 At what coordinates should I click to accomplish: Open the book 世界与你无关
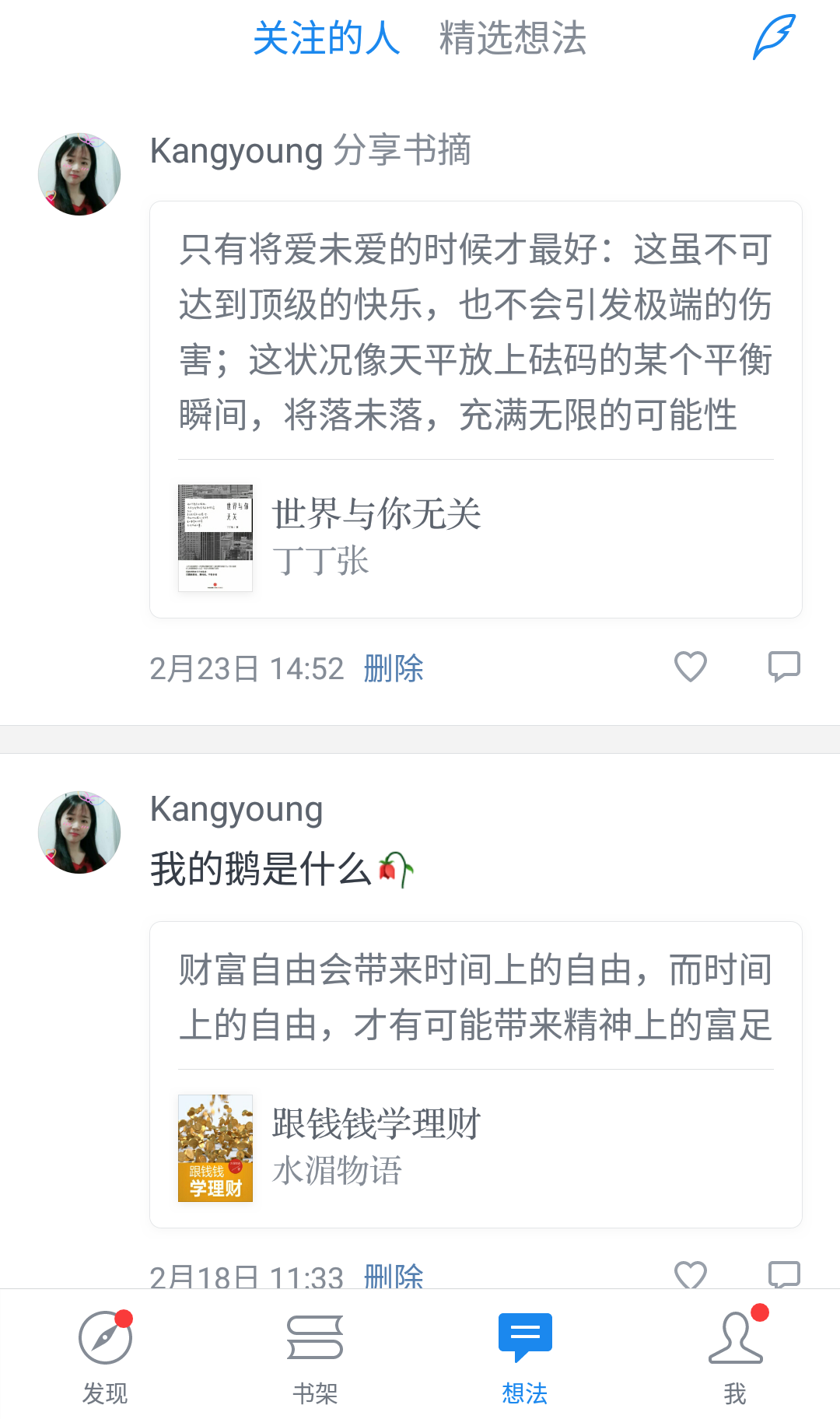(476, 538)
